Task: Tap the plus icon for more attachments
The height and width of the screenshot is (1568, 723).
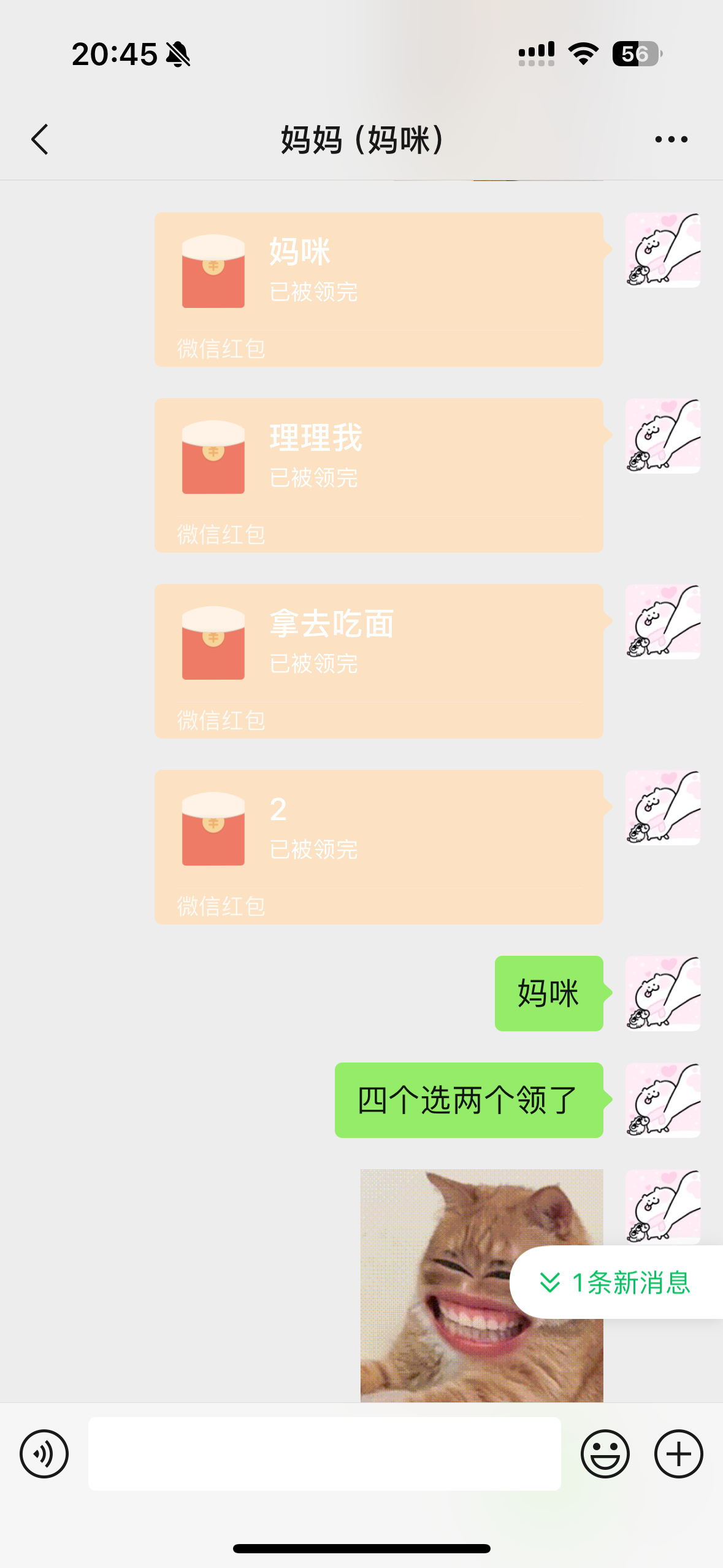Action: pos(678,1453)
